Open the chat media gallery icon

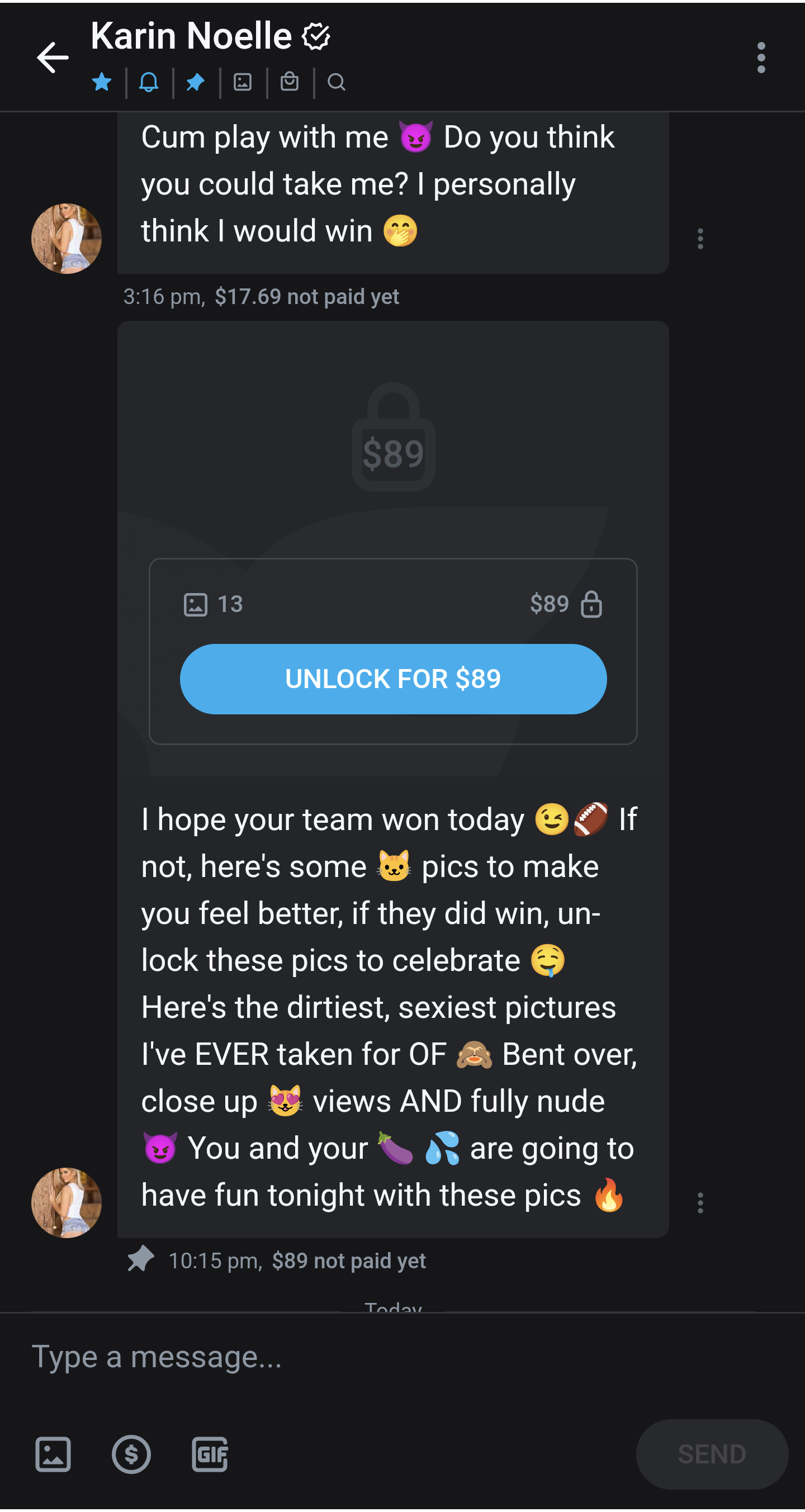coord(243,82)
